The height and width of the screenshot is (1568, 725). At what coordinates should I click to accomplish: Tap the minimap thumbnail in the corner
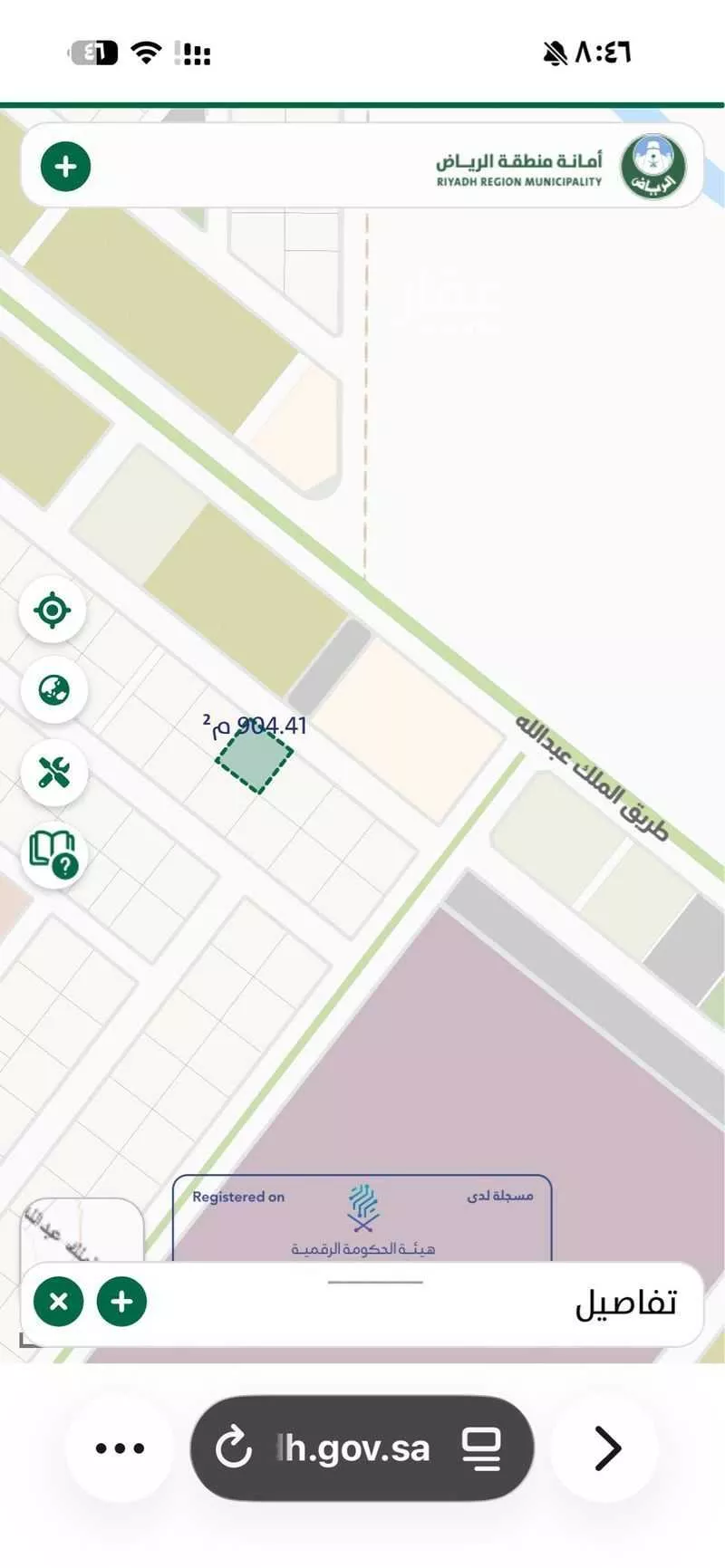(82, 1230)
